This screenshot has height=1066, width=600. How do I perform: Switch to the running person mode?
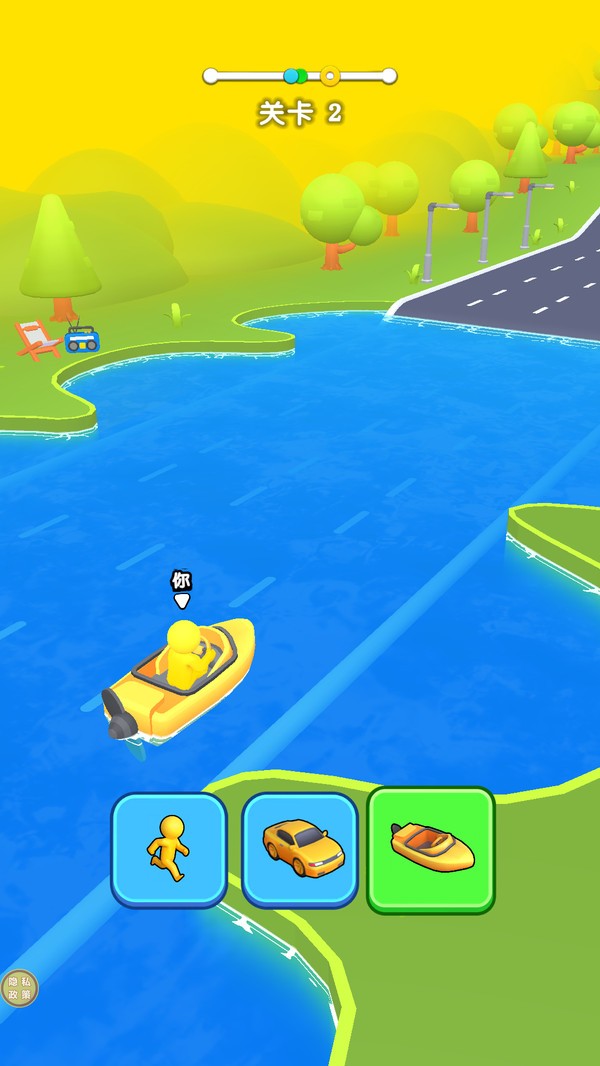point(169,849)
